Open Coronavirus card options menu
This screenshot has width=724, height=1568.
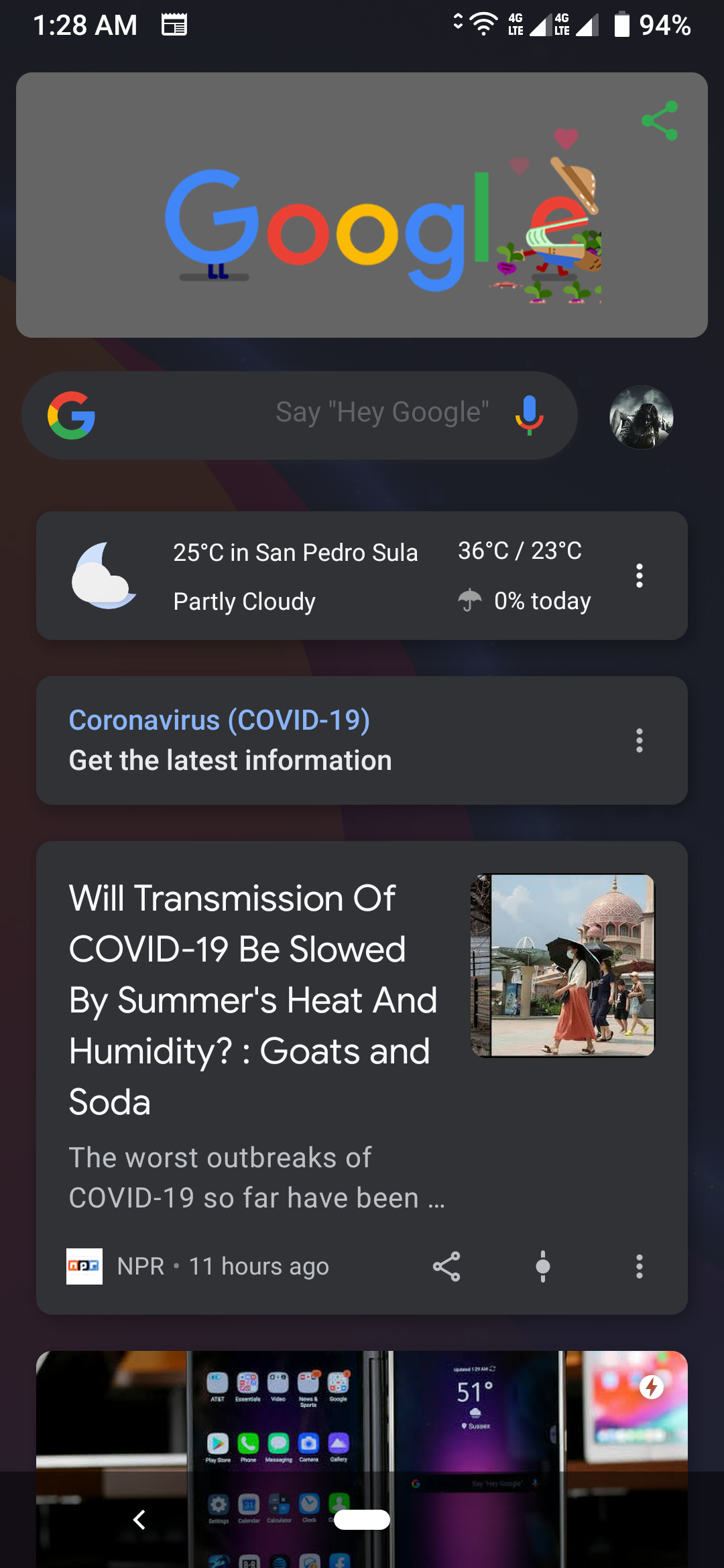pos(640,740)
